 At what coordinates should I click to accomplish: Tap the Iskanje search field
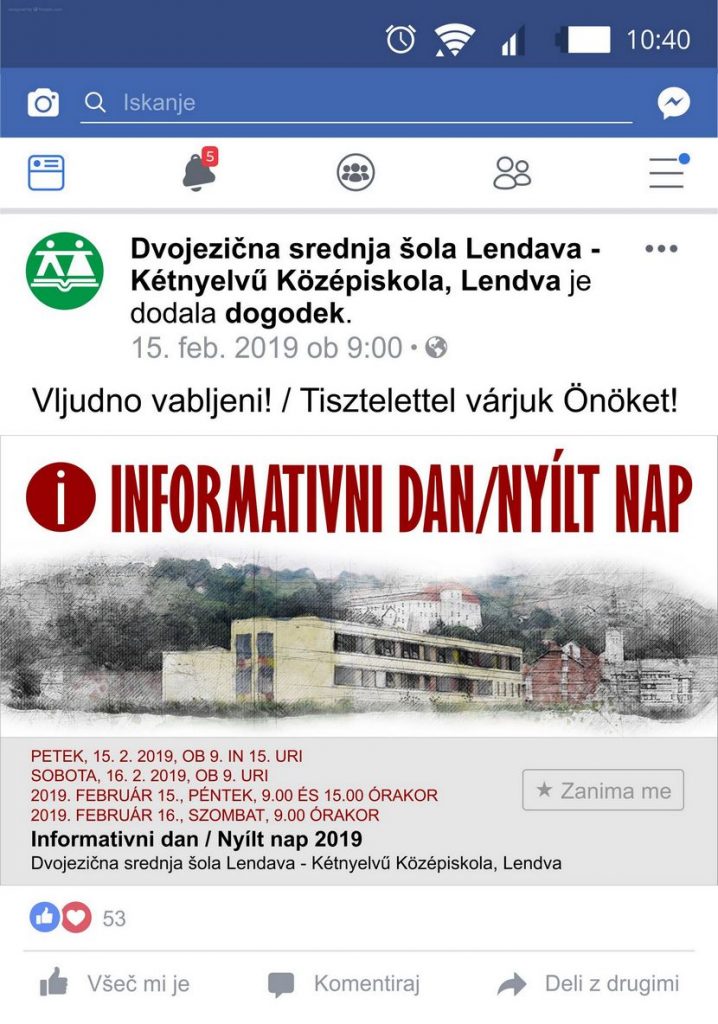[x=360, y=102]
